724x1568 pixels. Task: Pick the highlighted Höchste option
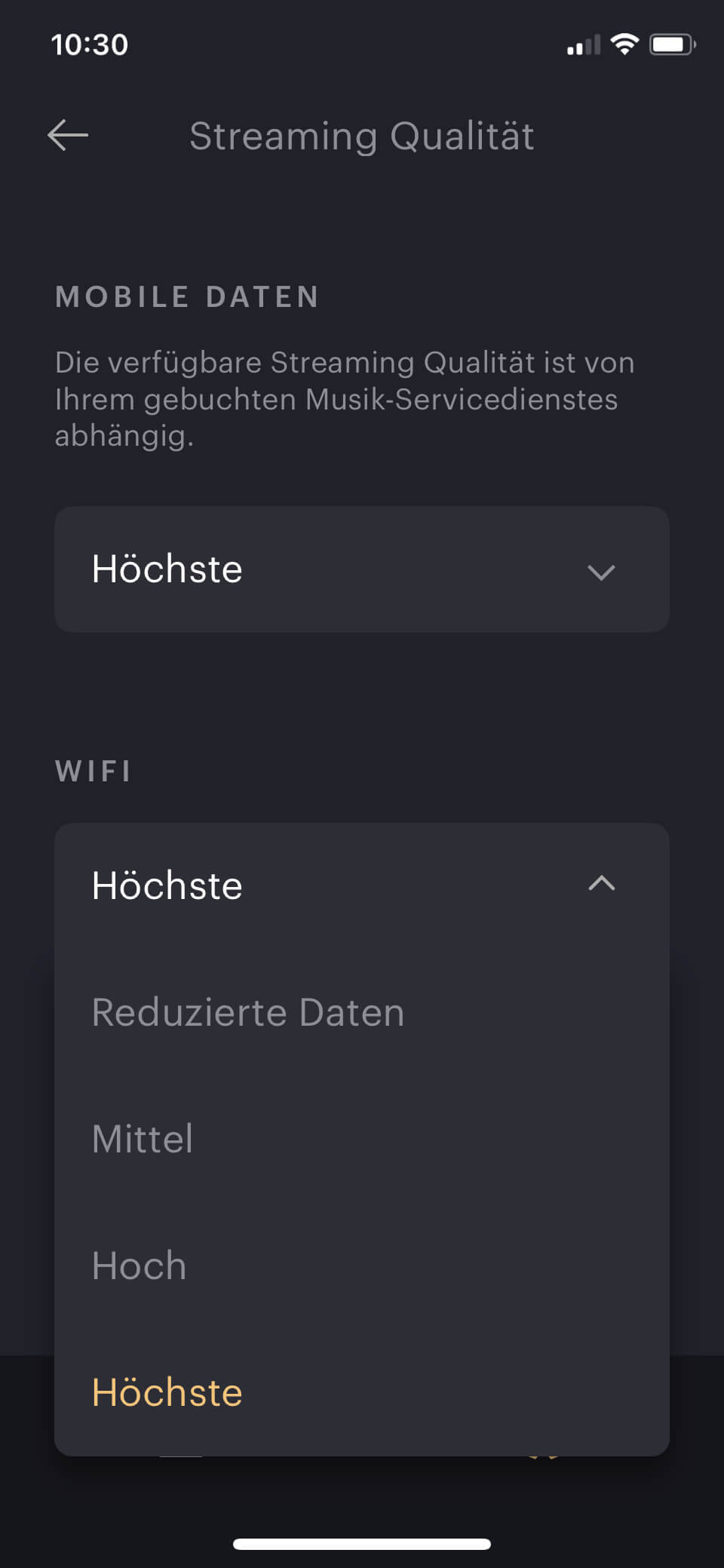tap(167, 1392)
